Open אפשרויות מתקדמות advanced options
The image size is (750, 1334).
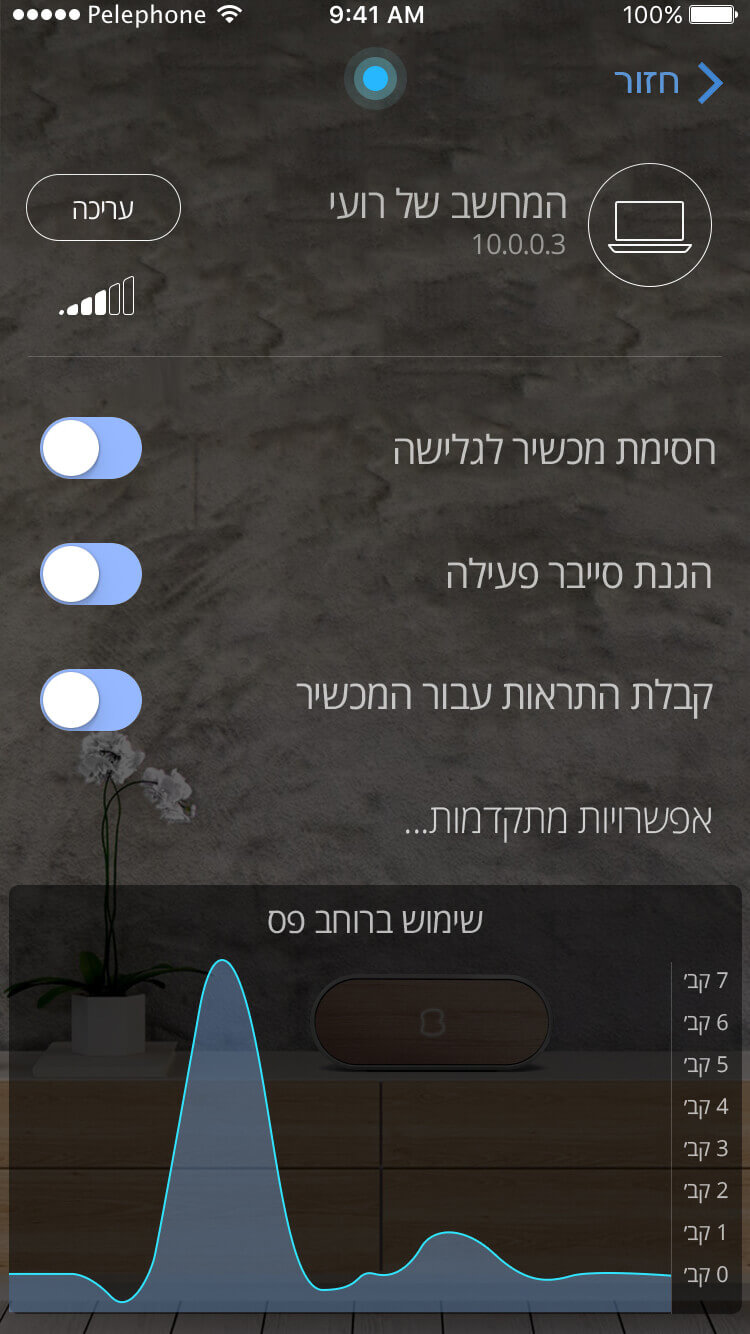pos(558,822)
